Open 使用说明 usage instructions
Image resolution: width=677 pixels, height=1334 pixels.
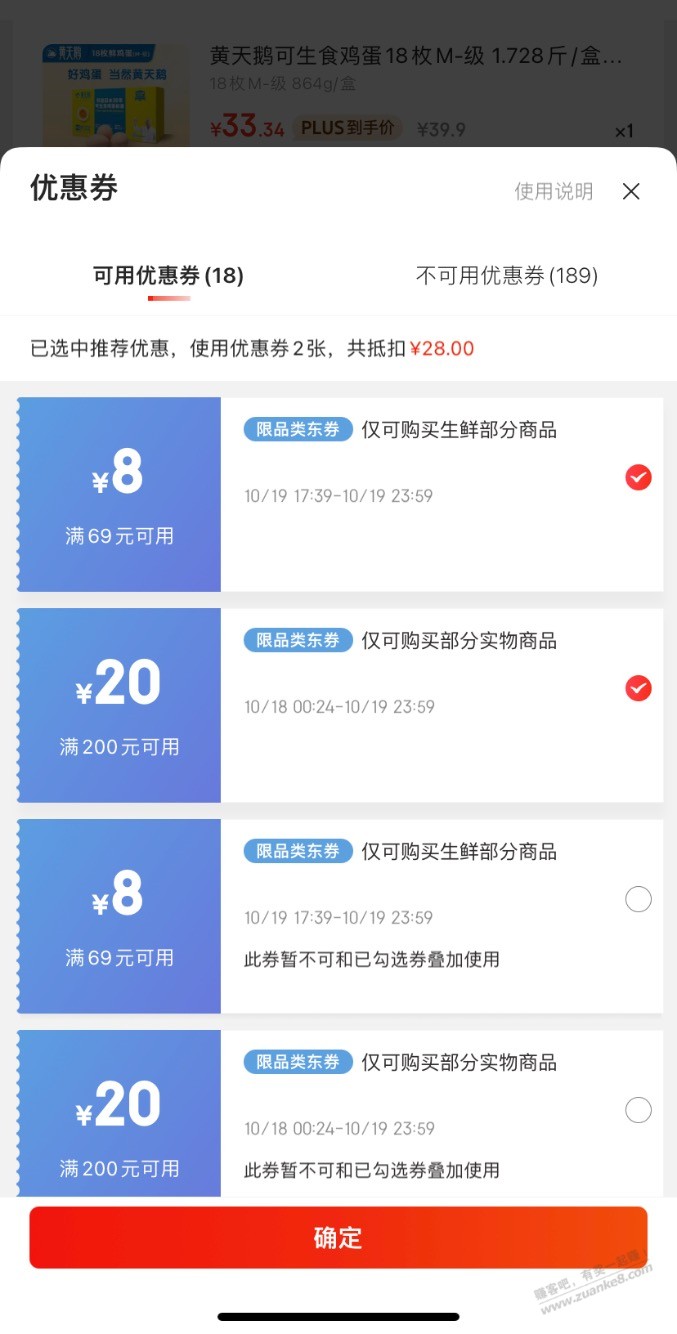point(553,192)
